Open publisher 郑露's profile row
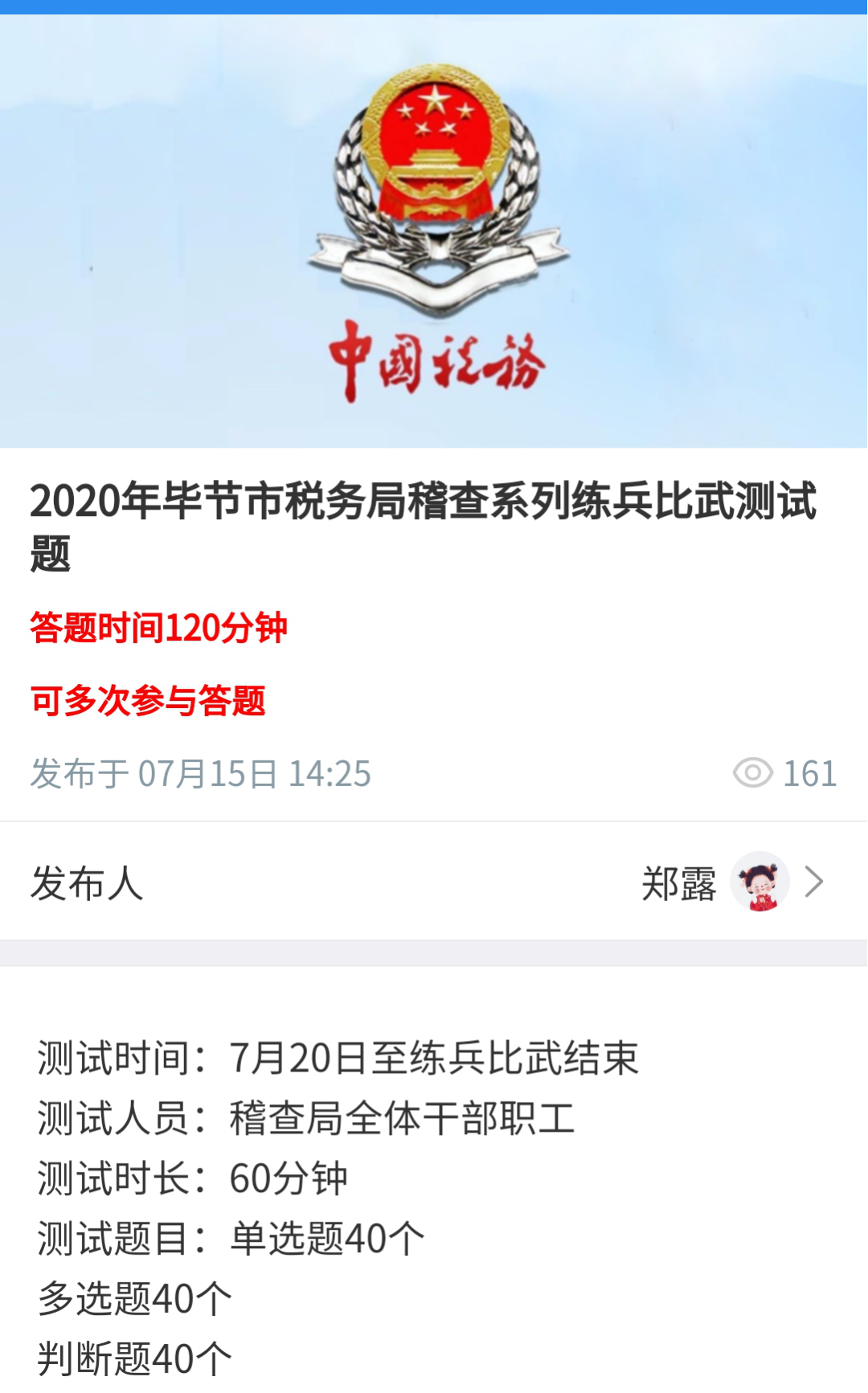 [x=434, y=882]
